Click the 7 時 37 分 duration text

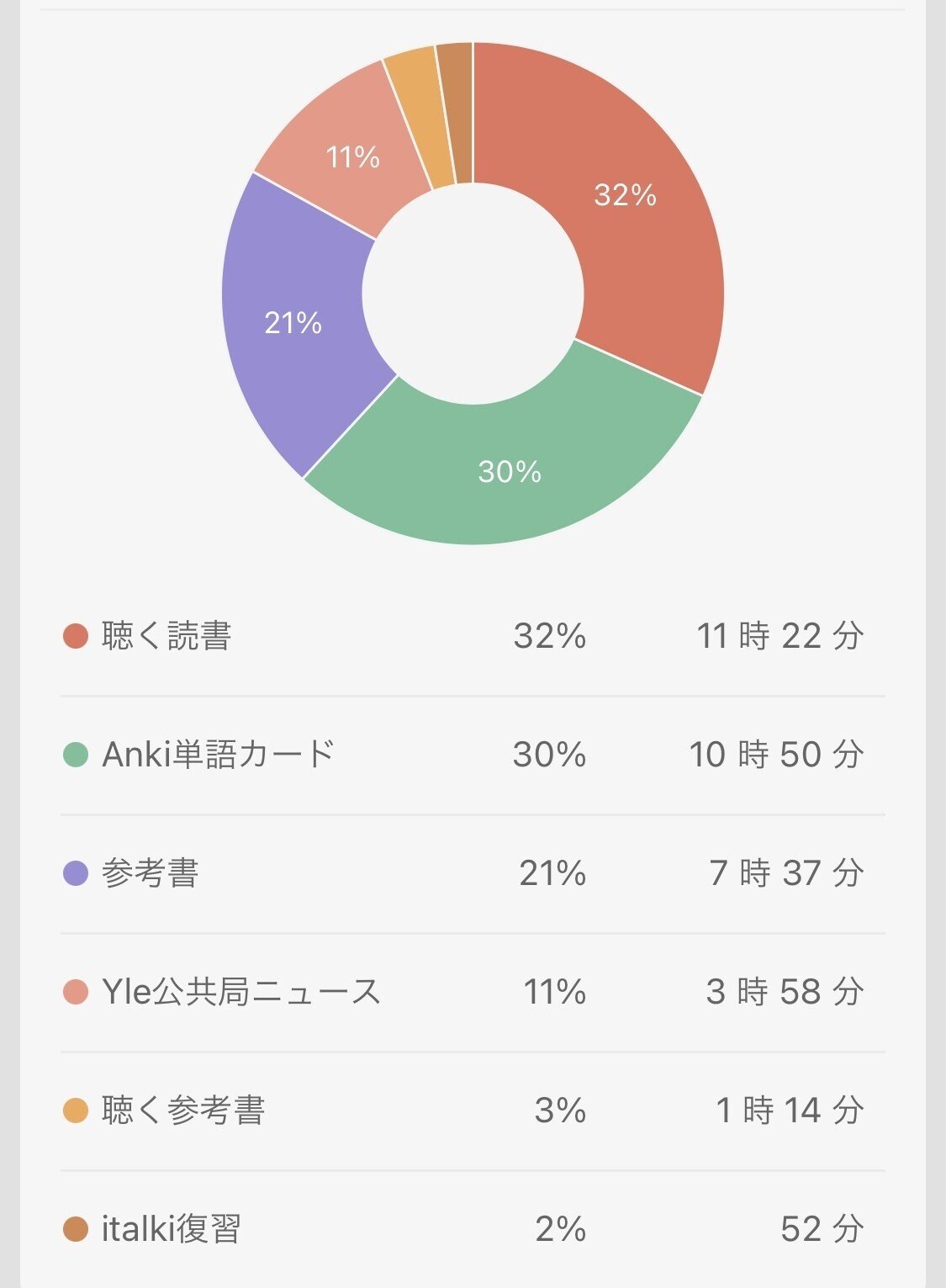click(786, 873)
